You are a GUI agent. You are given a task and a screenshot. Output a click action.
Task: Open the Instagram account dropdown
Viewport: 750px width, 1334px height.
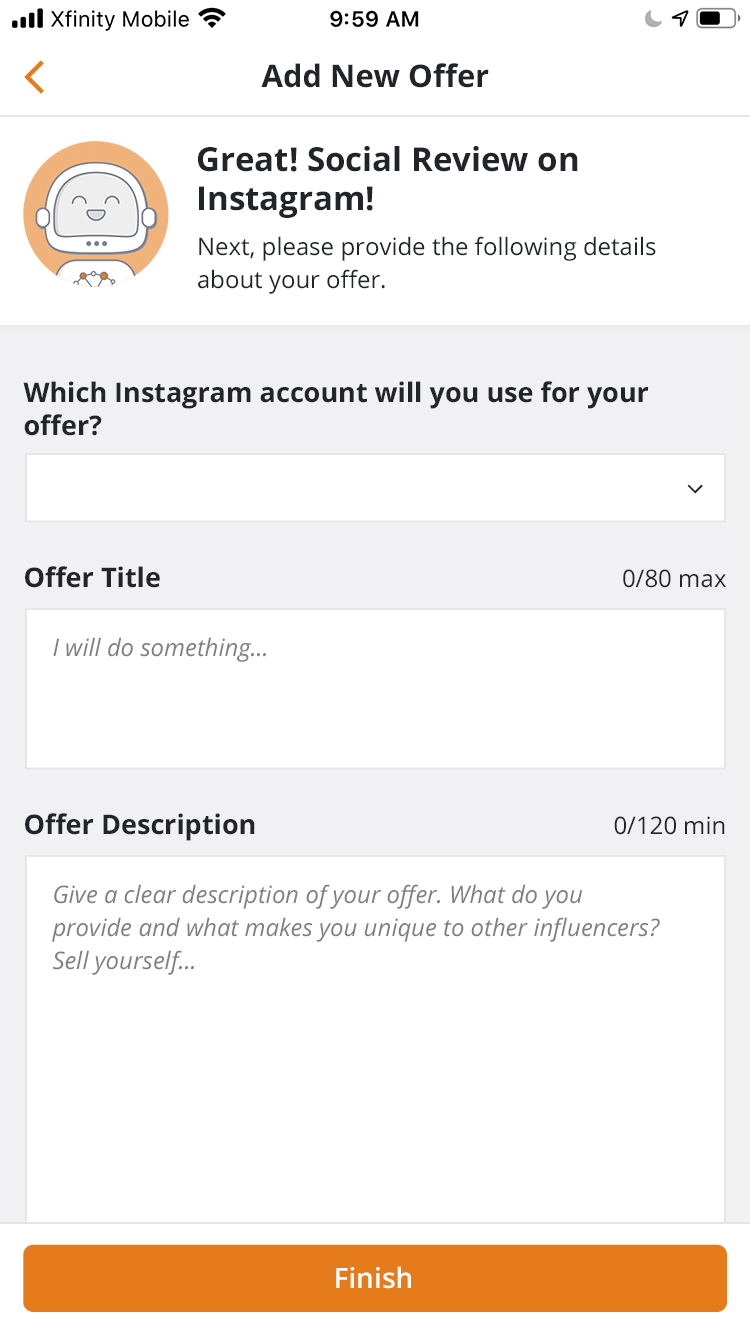(375, 488)
